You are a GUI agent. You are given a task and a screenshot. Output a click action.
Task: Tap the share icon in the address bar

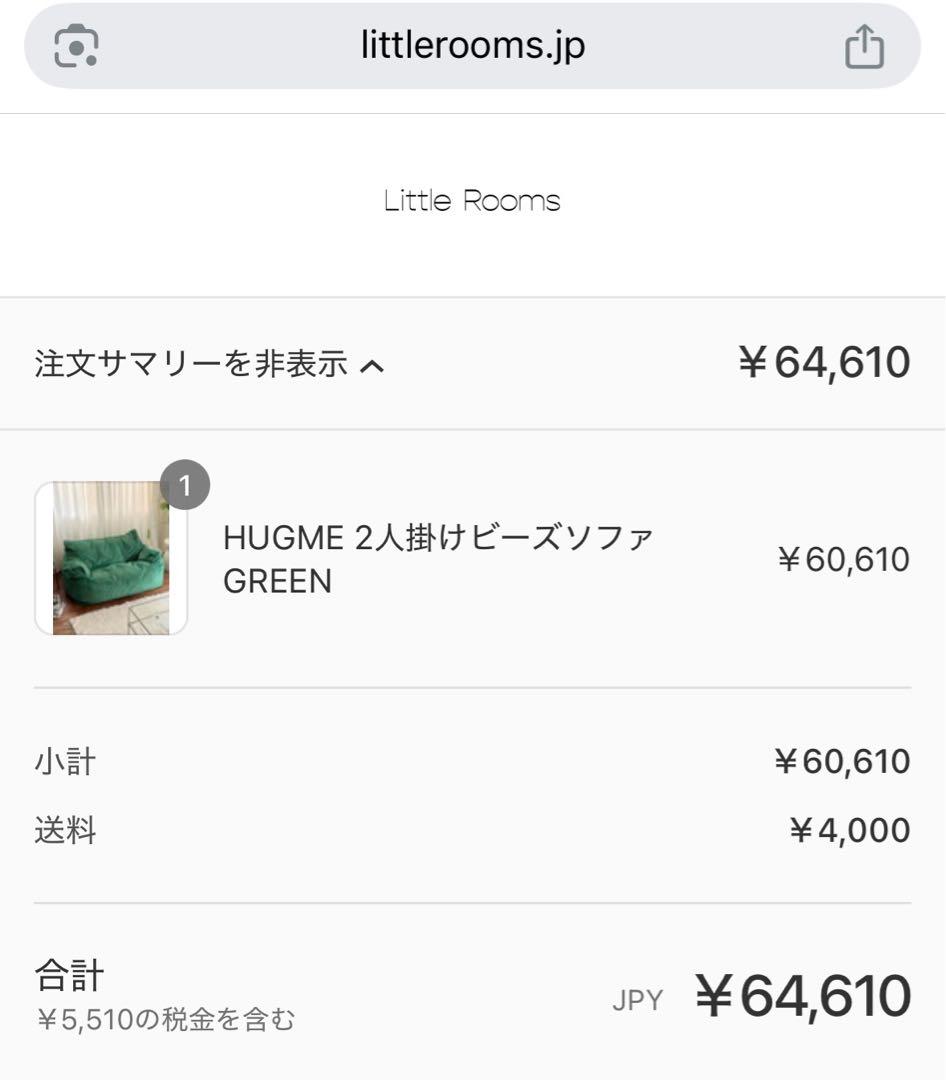pos(866,45)
